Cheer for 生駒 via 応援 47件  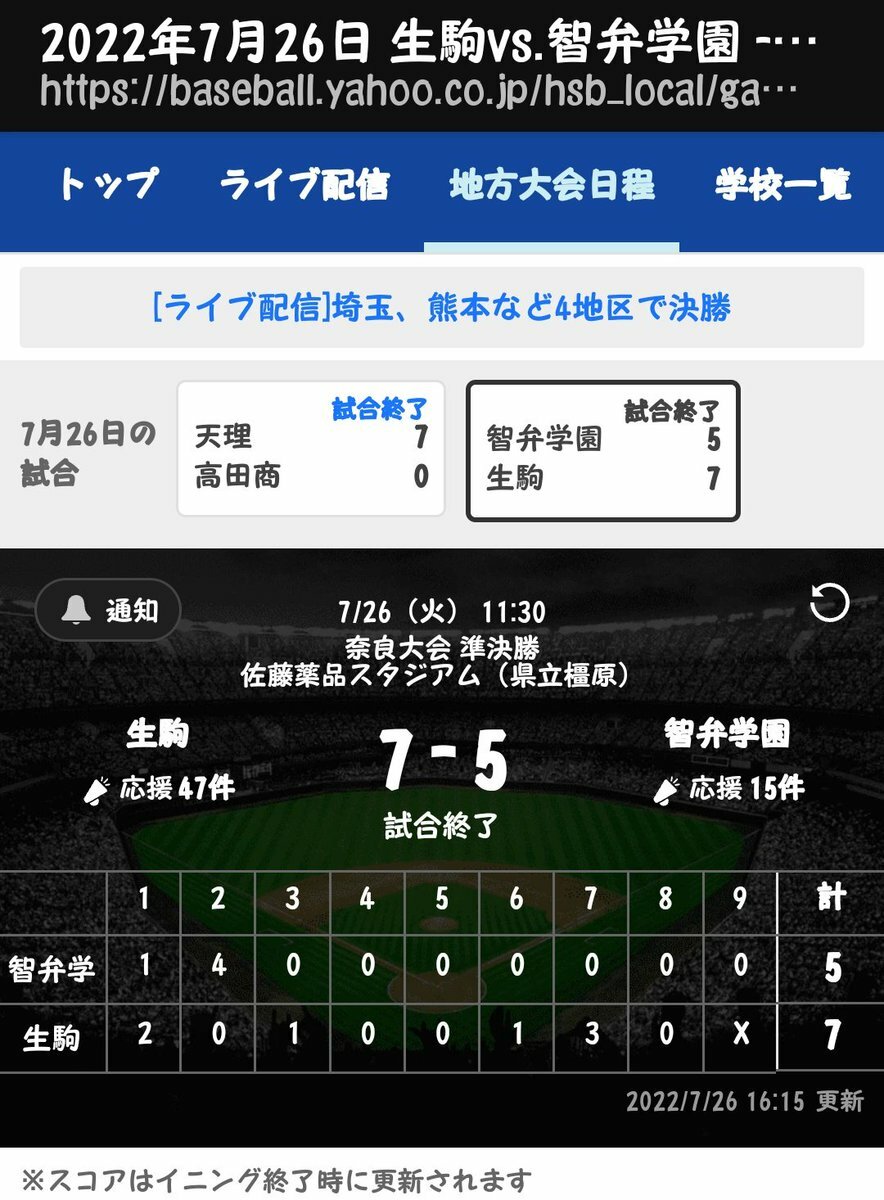click(x=160, y=789)
